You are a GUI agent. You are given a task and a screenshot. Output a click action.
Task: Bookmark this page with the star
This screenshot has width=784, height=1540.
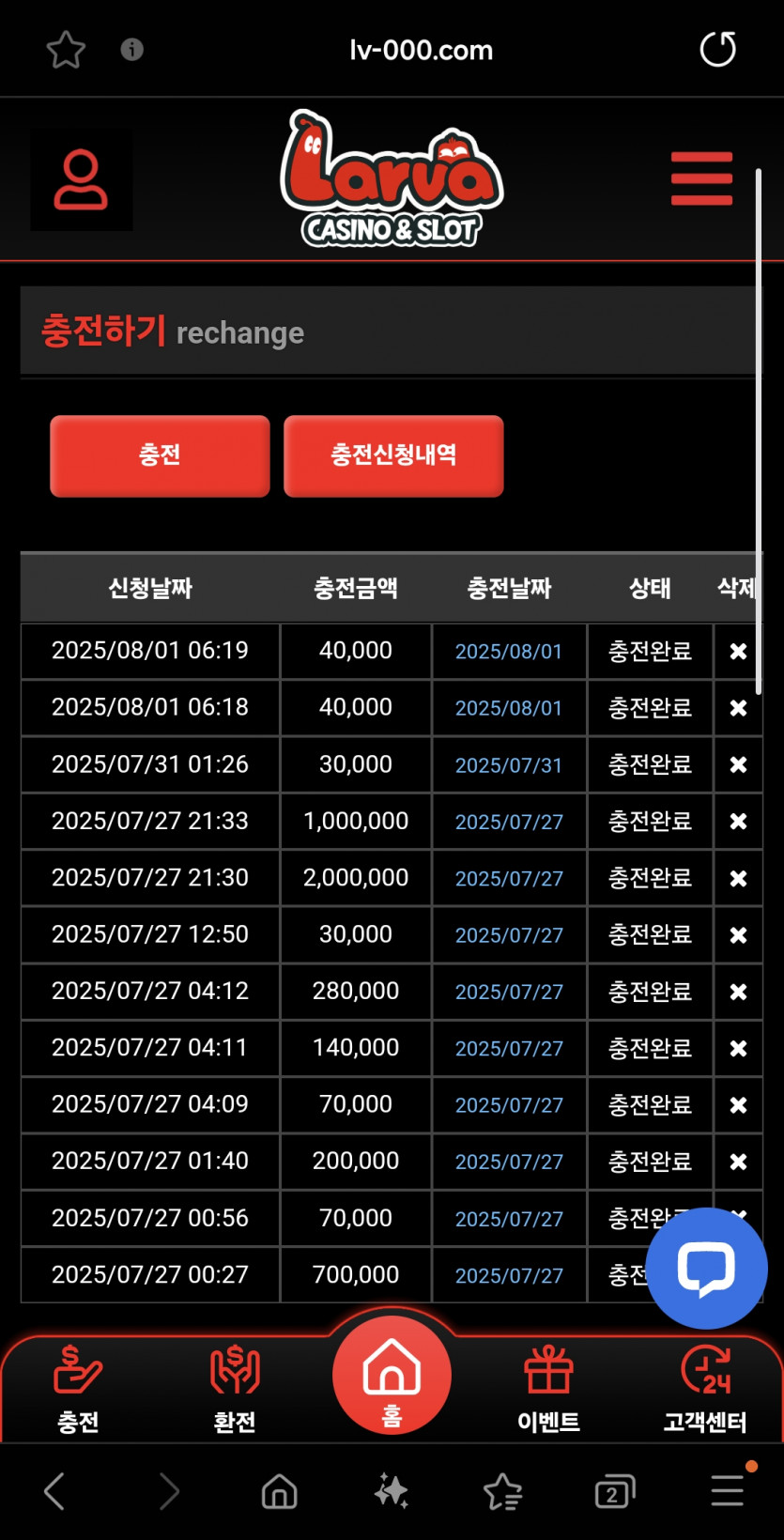(66, 50)
